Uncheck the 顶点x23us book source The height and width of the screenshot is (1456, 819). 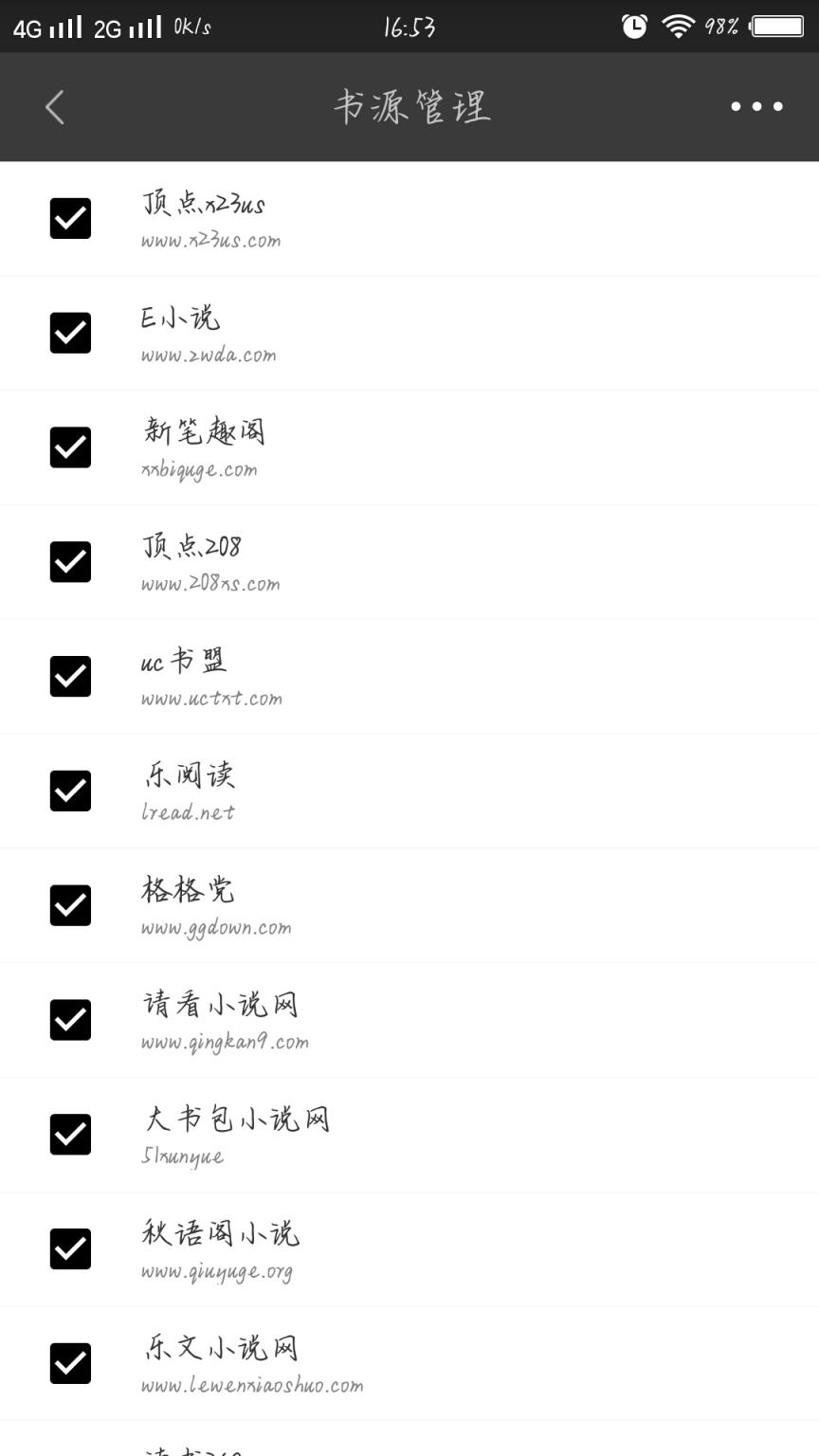coord(70,218)
